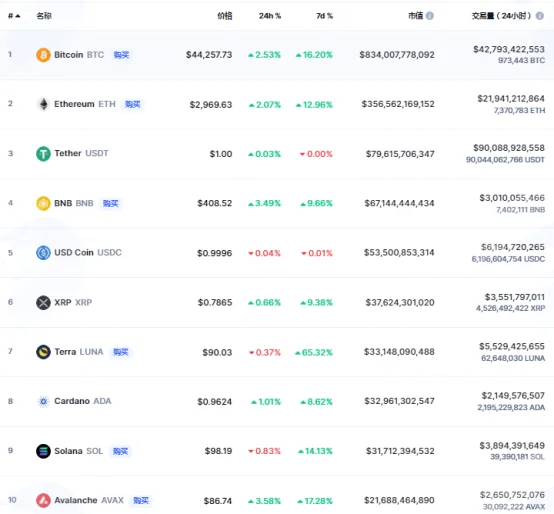Tap the 购买 button for Avalanche AVAX
Screen dimensions: 554x514
tap(141, 501)
